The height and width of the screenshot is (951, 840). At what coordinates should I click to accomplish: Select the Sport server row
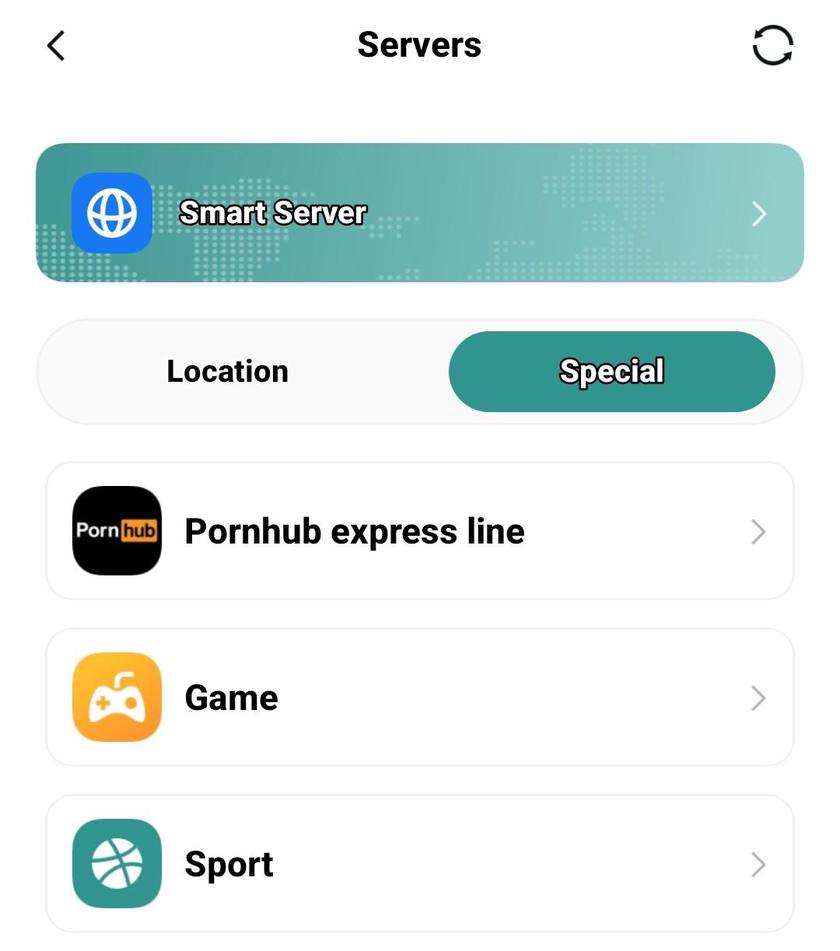click(x=419, y=863)
